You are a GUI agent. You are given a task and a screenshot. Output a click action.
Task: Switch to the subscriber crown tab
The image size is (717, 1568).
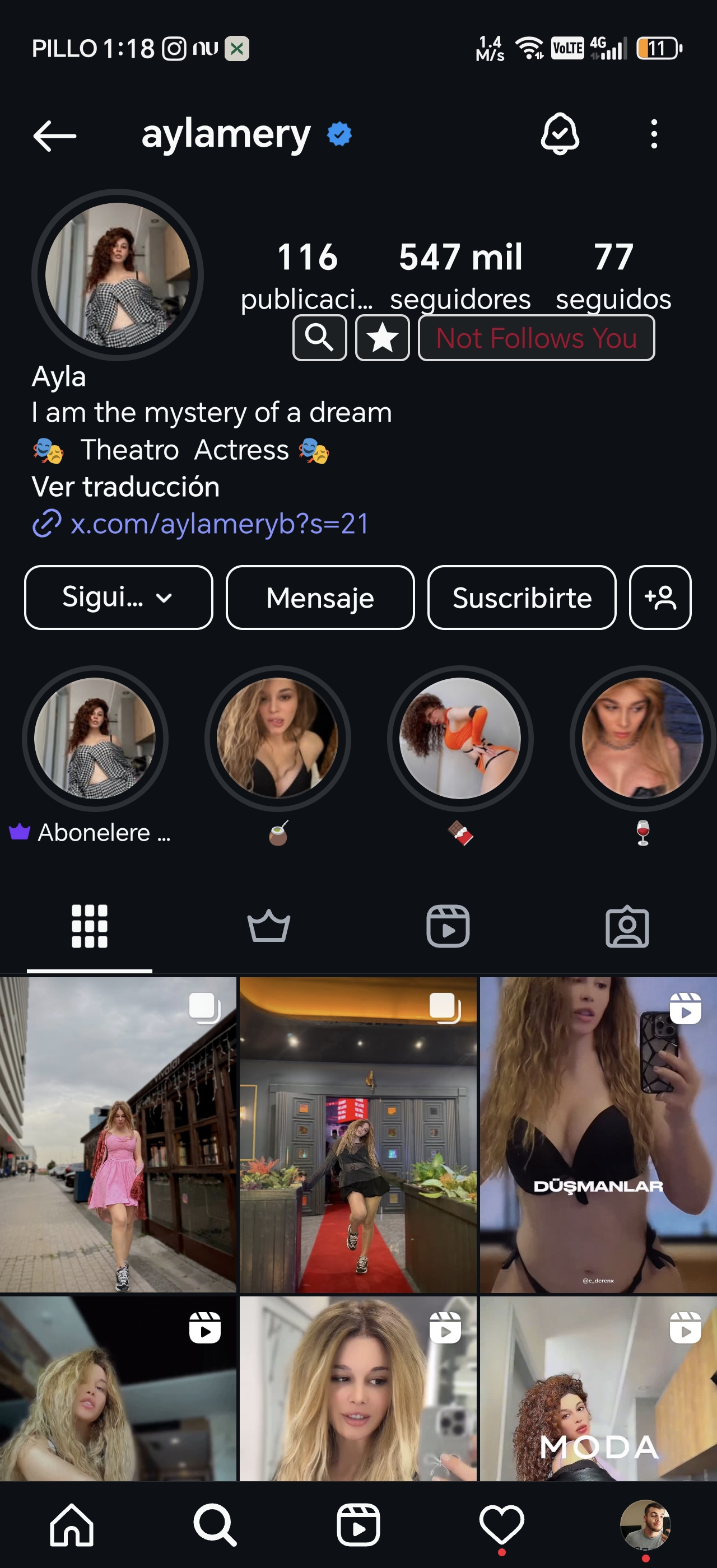[268, 926]
